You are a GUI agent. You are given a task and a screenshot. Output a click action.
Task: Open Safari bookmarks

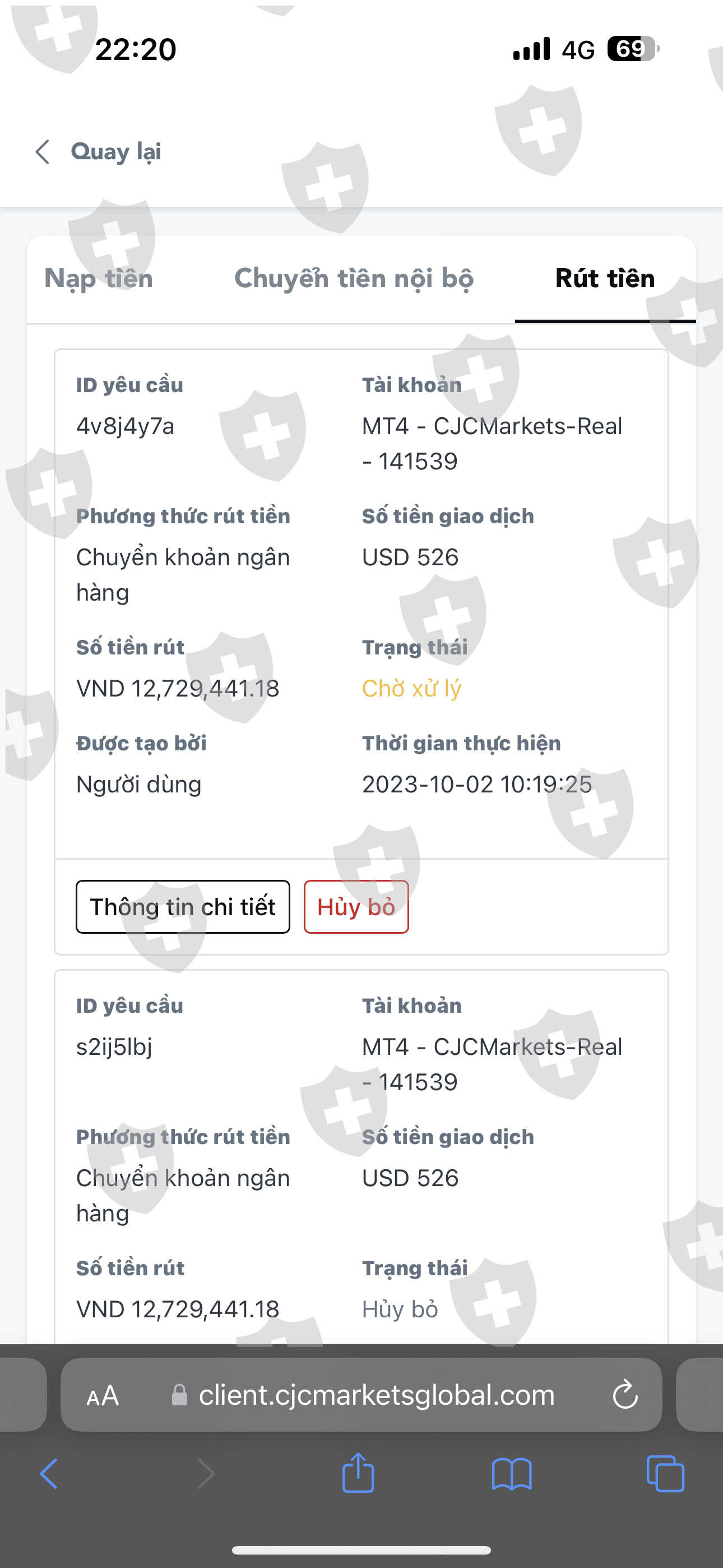tap(512, 1474)
